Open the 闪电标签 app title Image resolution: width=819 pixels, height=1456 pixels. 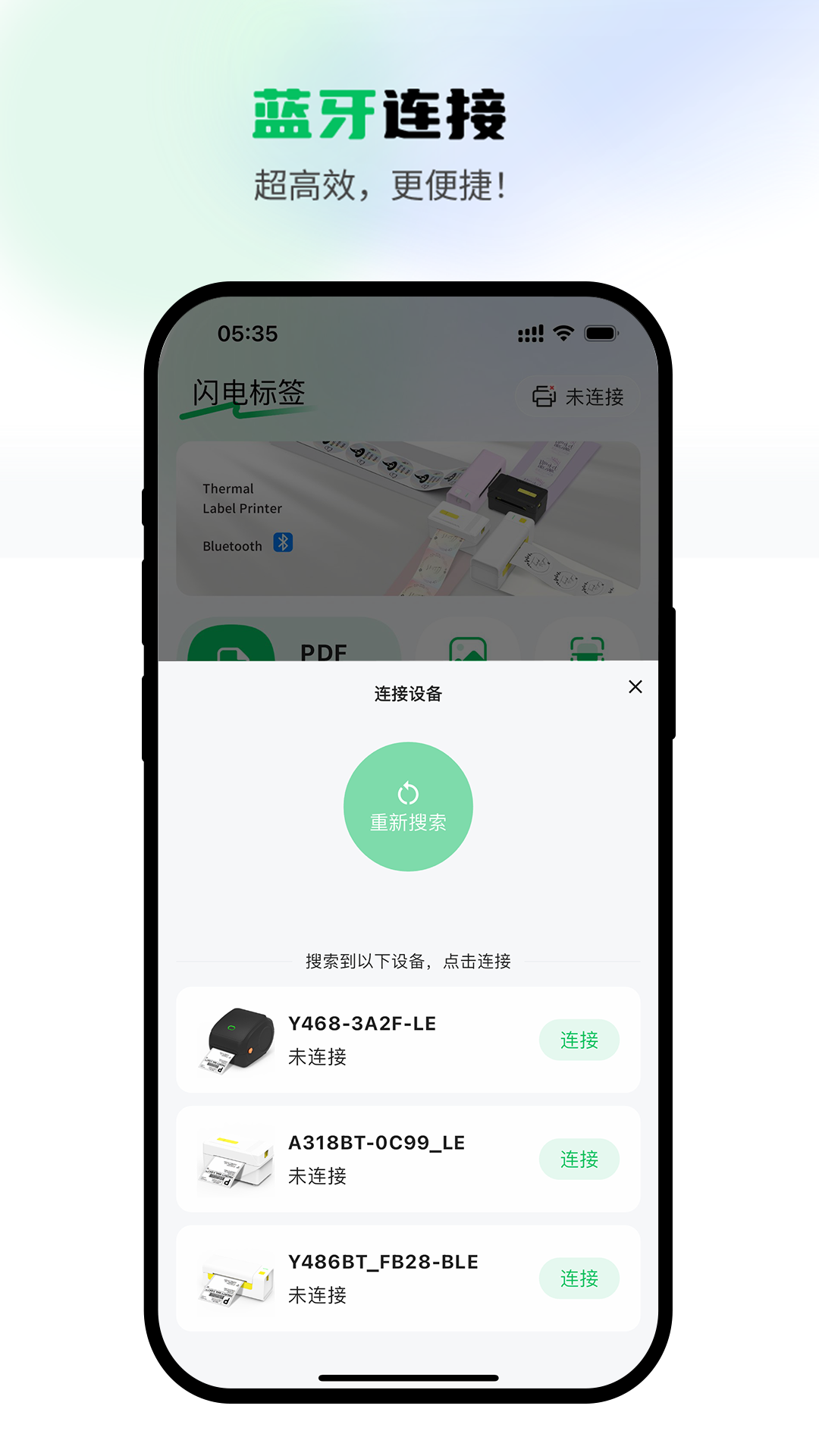248,394
